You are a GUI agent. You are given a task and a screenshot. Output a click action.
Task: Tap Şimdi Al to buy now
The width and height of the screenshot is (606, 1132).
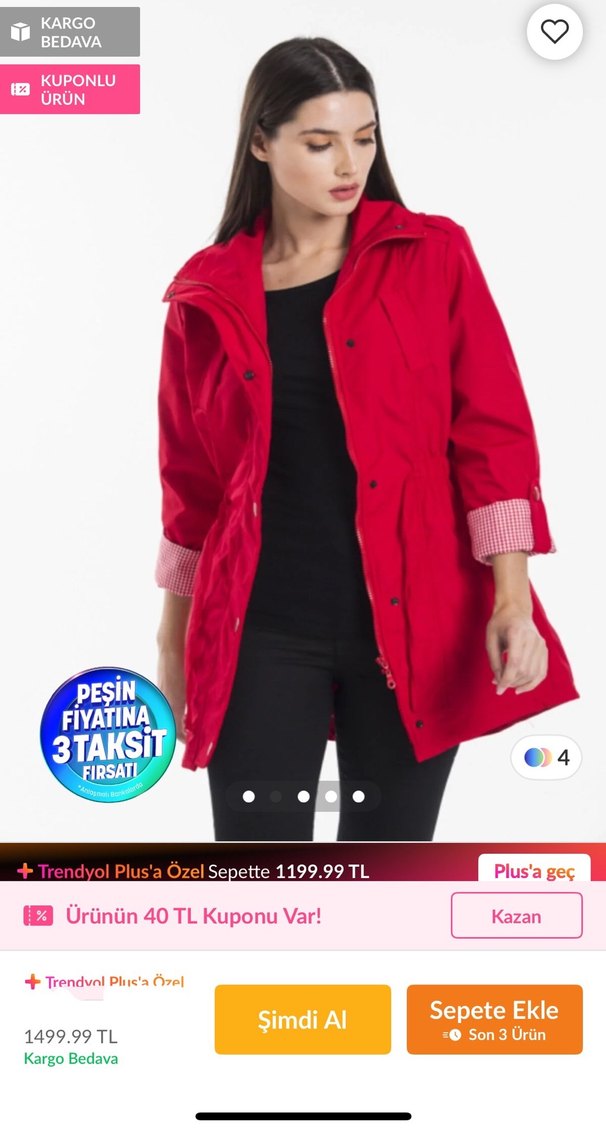coord(302,1019)
